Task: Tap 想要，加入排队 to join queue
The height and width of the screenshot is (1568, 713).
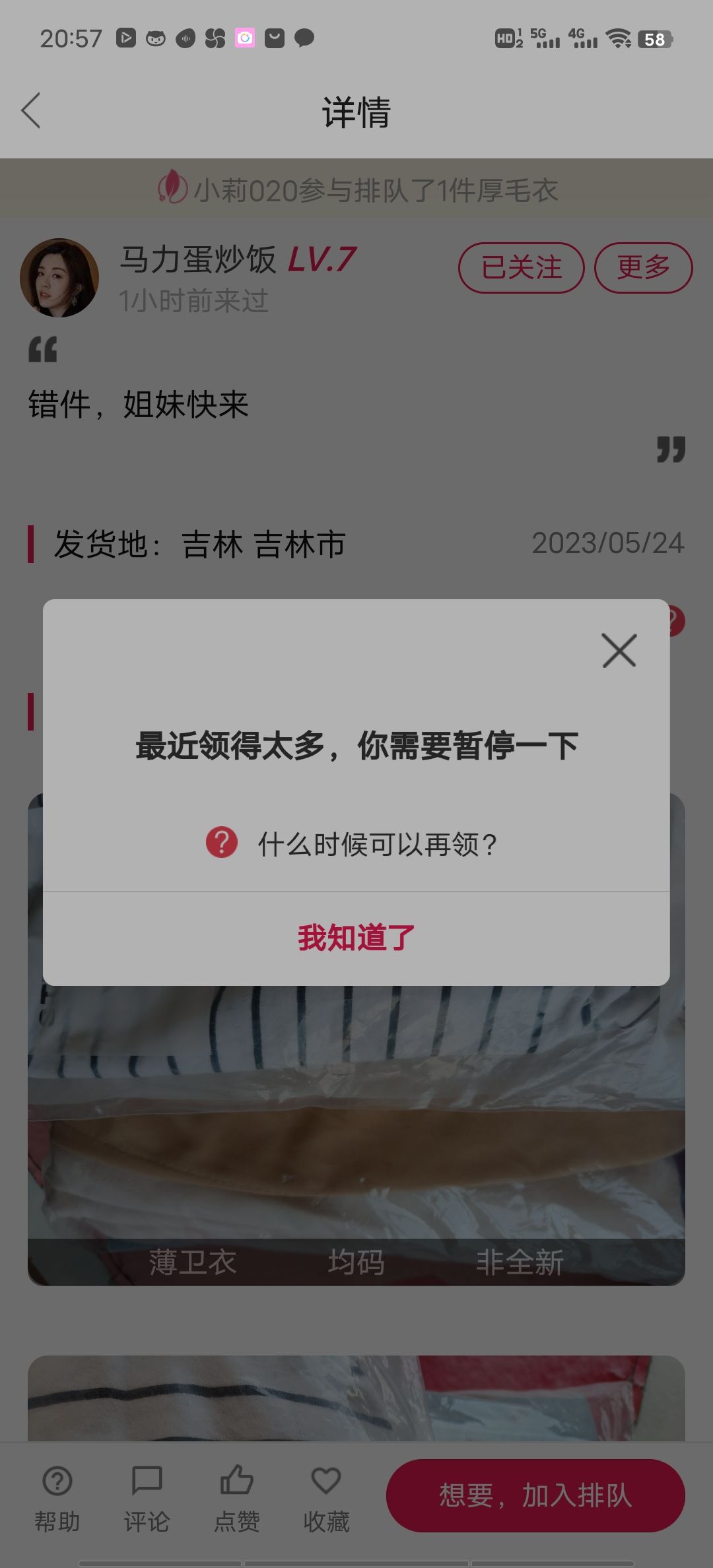Action: coord(535,1495)
